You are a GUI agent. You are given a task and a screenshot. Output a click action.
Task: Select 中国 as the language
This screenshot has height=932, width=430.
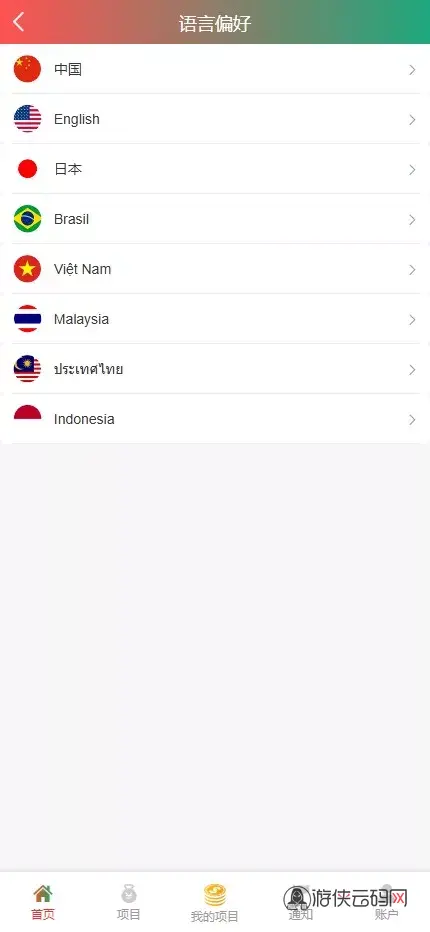click(x=215, y=69)
